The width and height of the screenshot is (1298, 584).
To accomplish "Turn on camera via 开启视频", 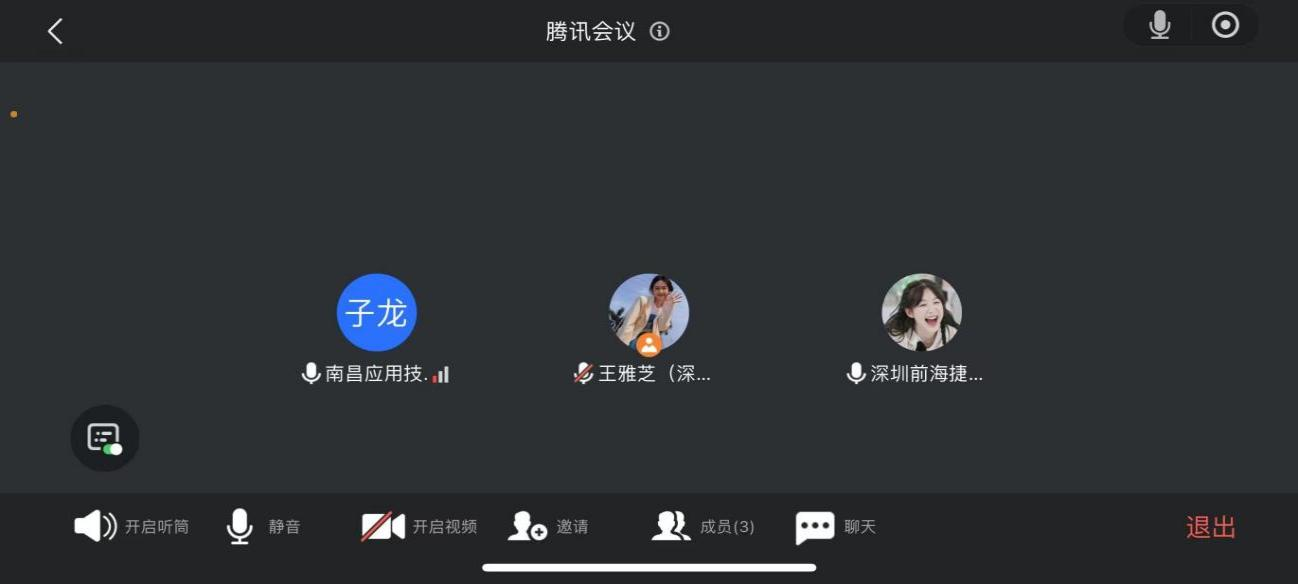I will click(419, 526).
